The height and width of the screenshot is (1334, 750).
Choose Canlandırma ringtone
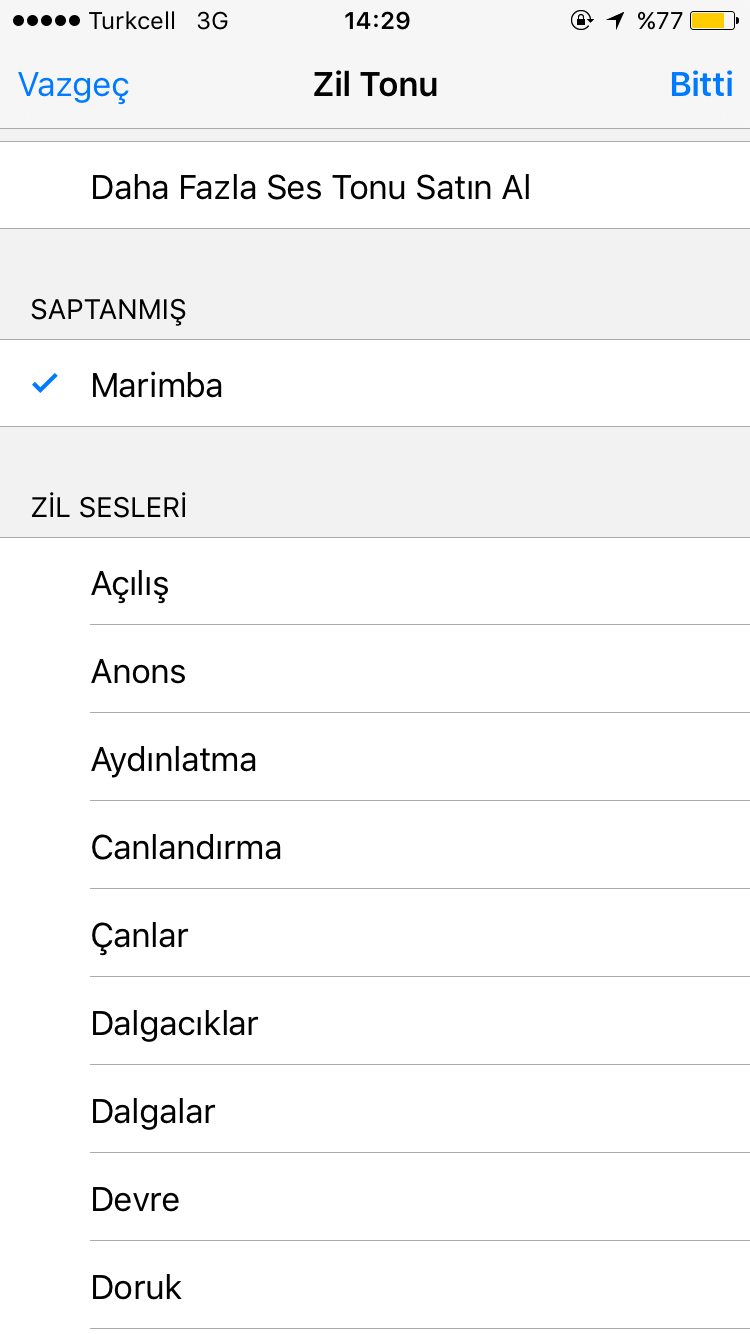(x=375, y=846)
